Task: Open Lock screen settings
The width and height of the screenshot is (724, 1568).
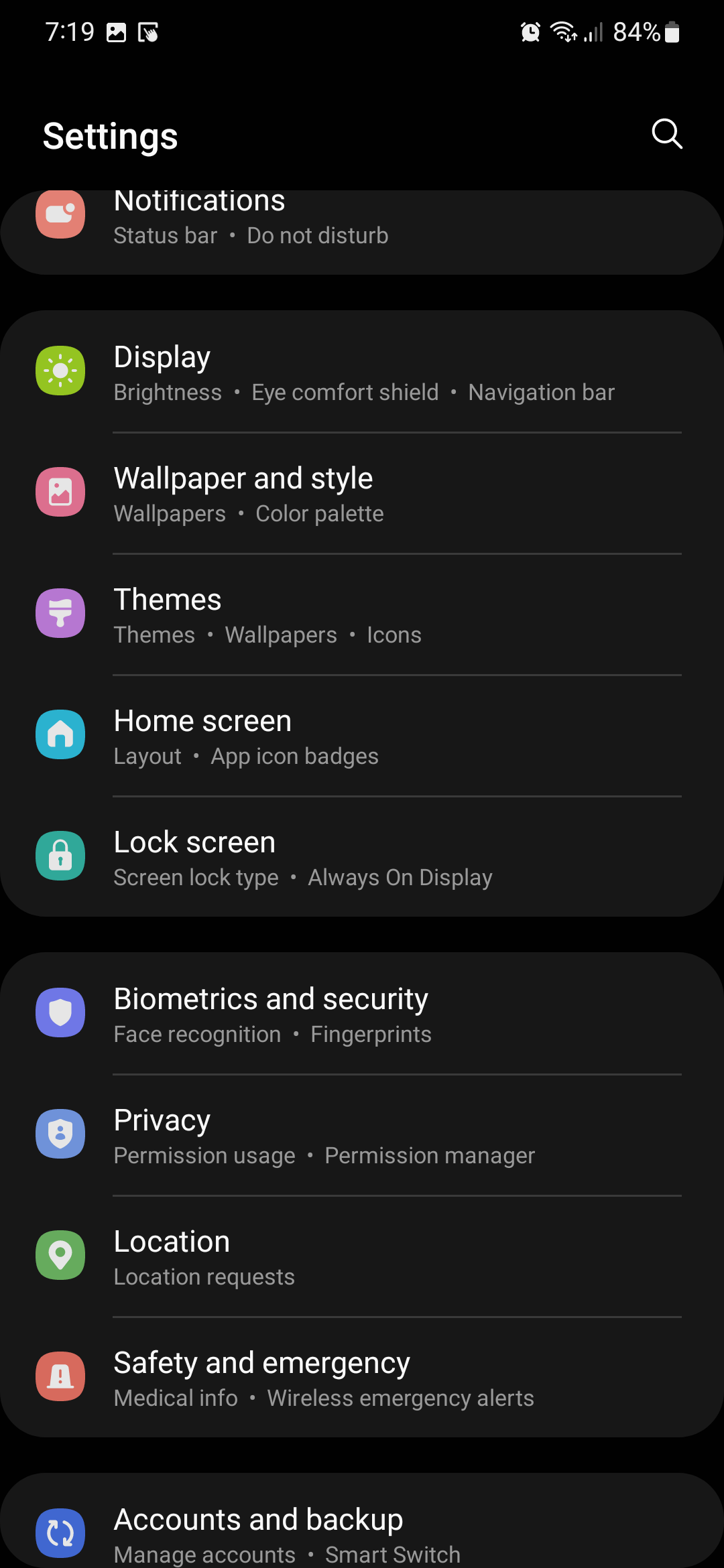Action: point(362,858)
